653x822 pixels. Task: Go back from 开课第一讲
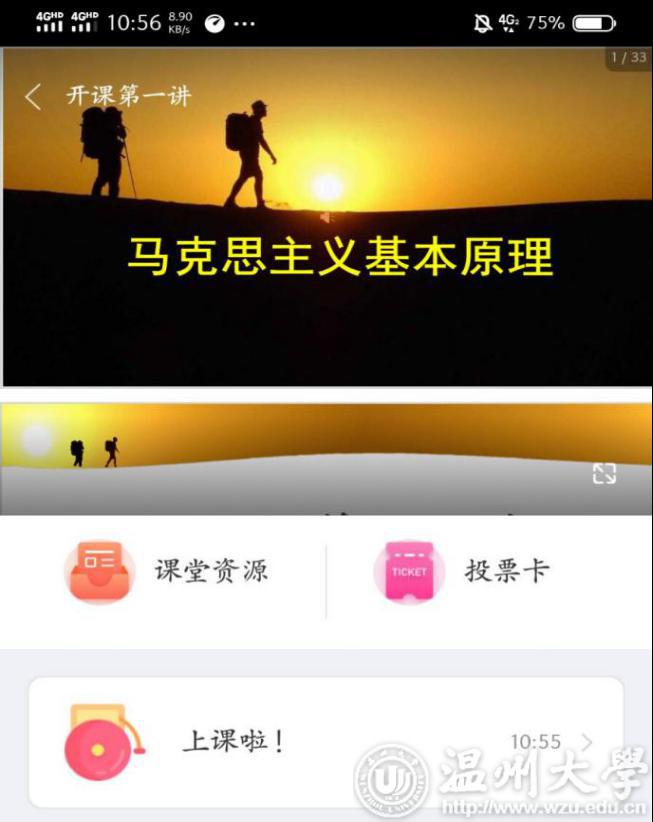click(x=33, y=97)
